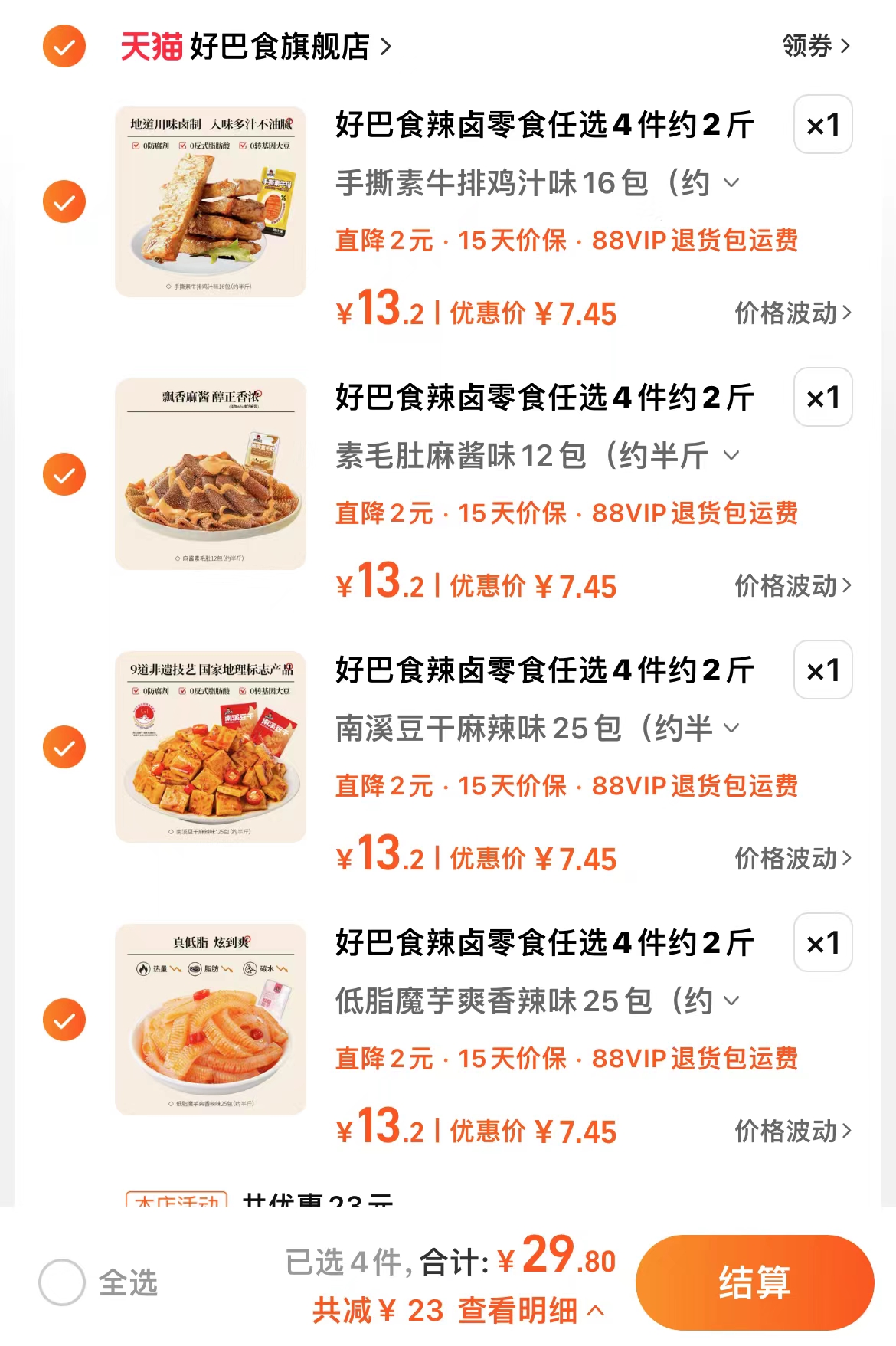Click the orange store checkmark icon
The height and width of the screenshot is (1346, 896).
[x=63, y=46]
